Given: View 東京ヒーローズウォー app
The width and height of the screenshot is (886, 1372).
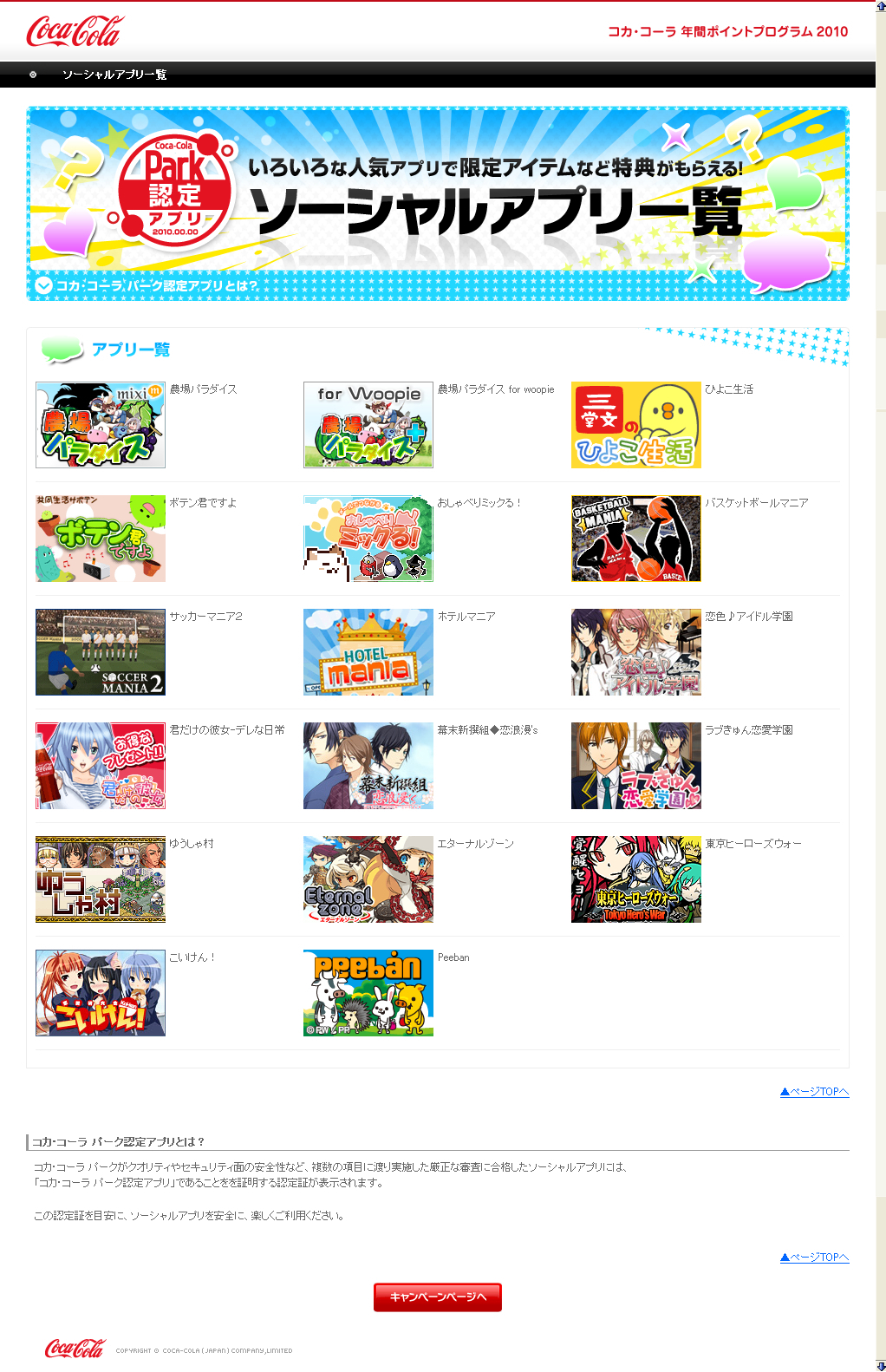Looking at the screenshot, I should (635, 879).
